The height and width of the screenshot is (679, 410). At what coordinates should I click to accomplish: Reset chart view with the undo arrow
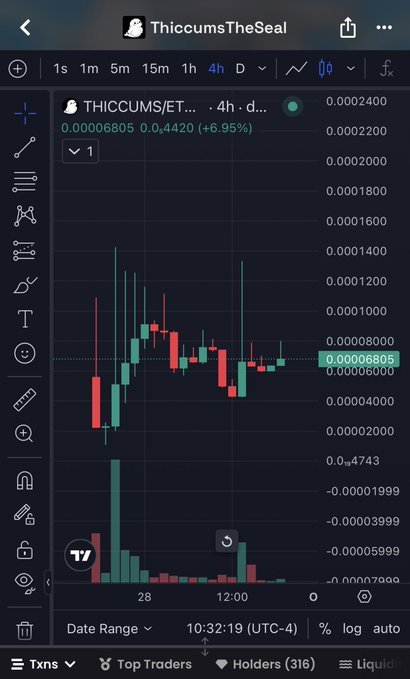click(x=227, y=541)
